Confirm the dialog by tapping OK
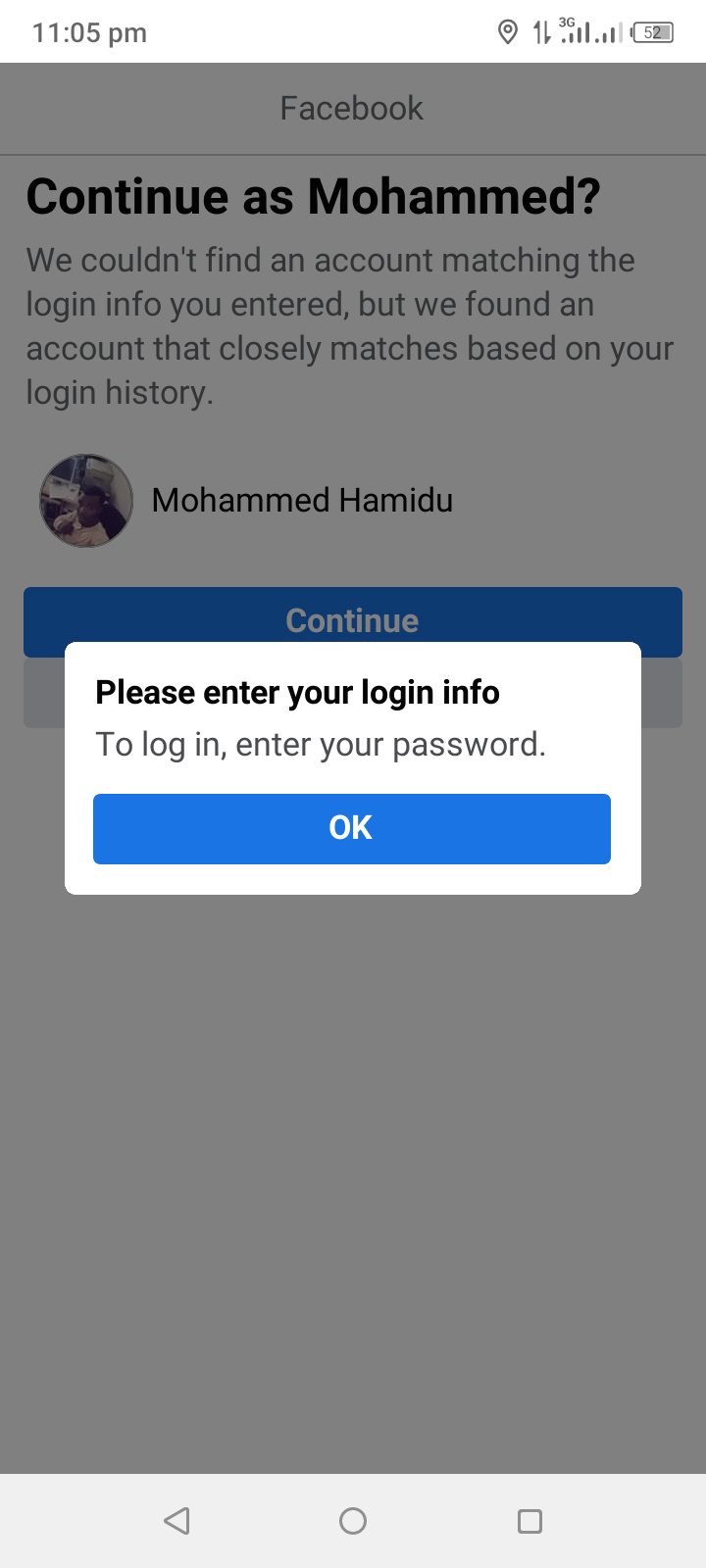 [351, 828]
